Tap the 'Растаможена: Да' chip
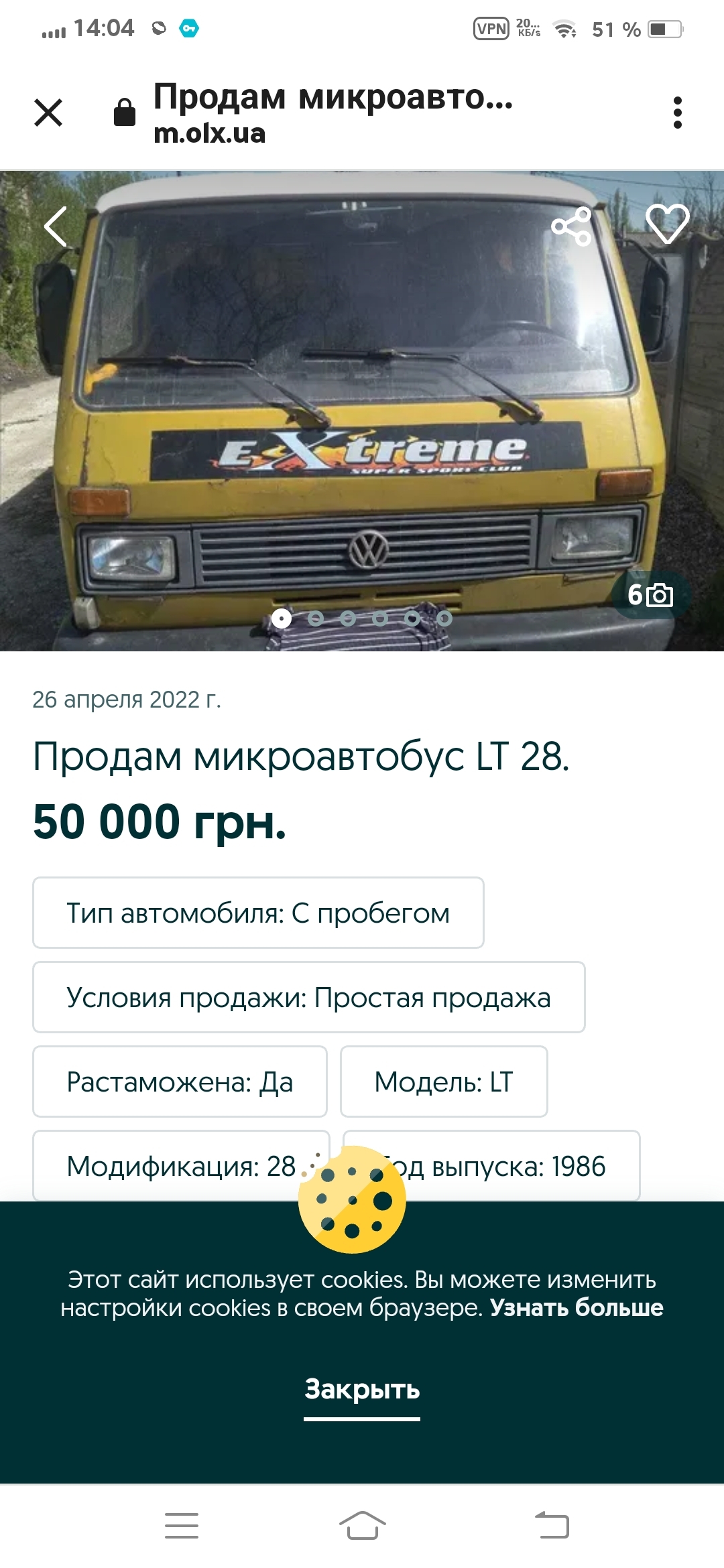The height and width of the screenshot is (1568, 724). [180, 1082]
